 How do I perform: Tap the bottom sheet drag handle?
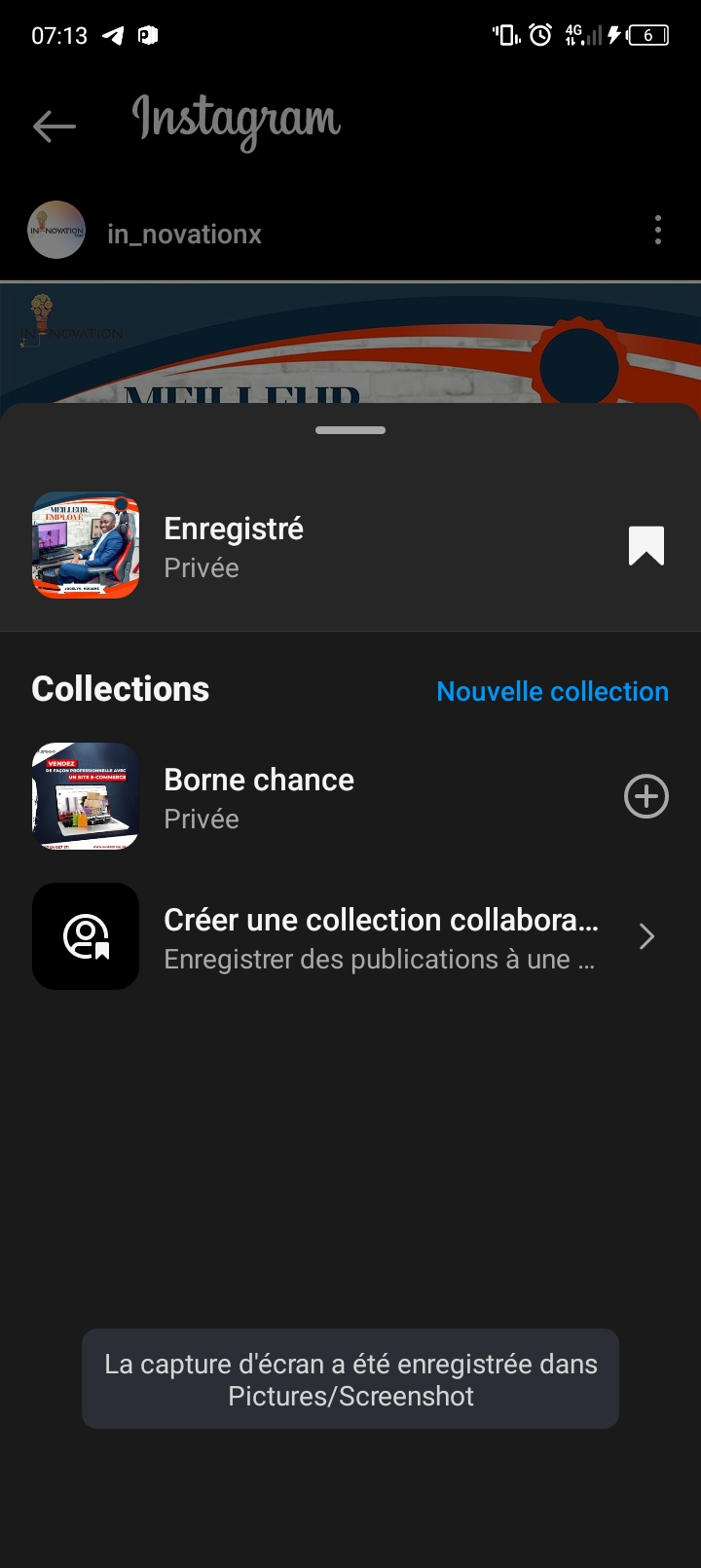pyautogui.click(x=350, y=430)
